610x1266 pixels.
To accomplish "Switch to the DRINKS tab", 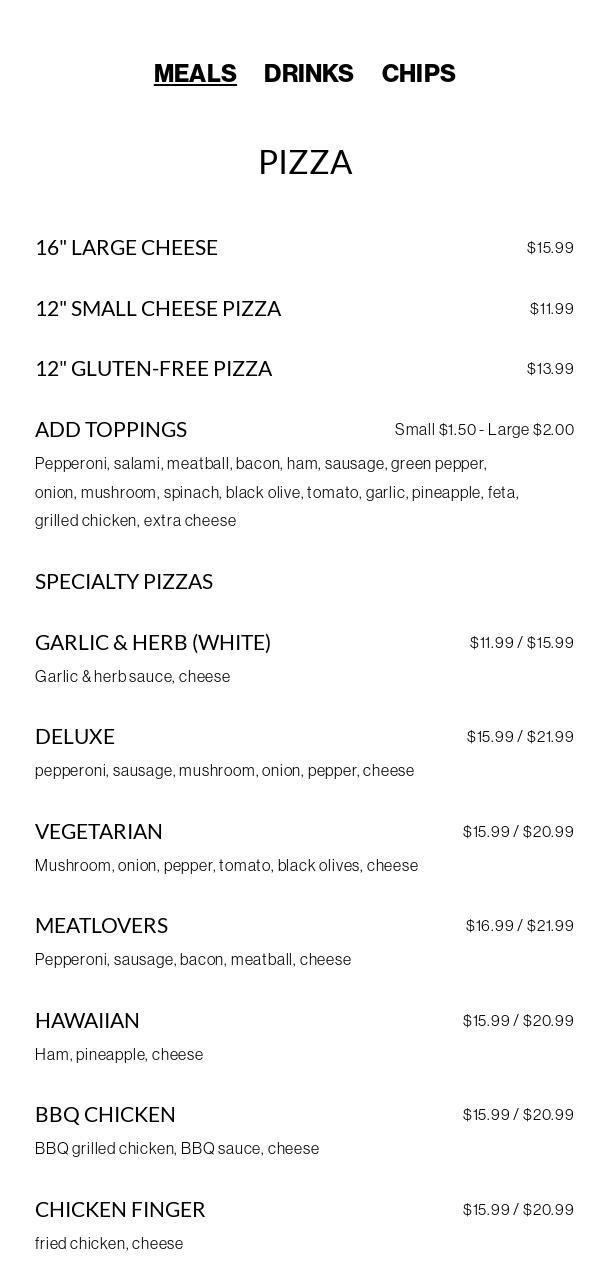I will point(308,74).
